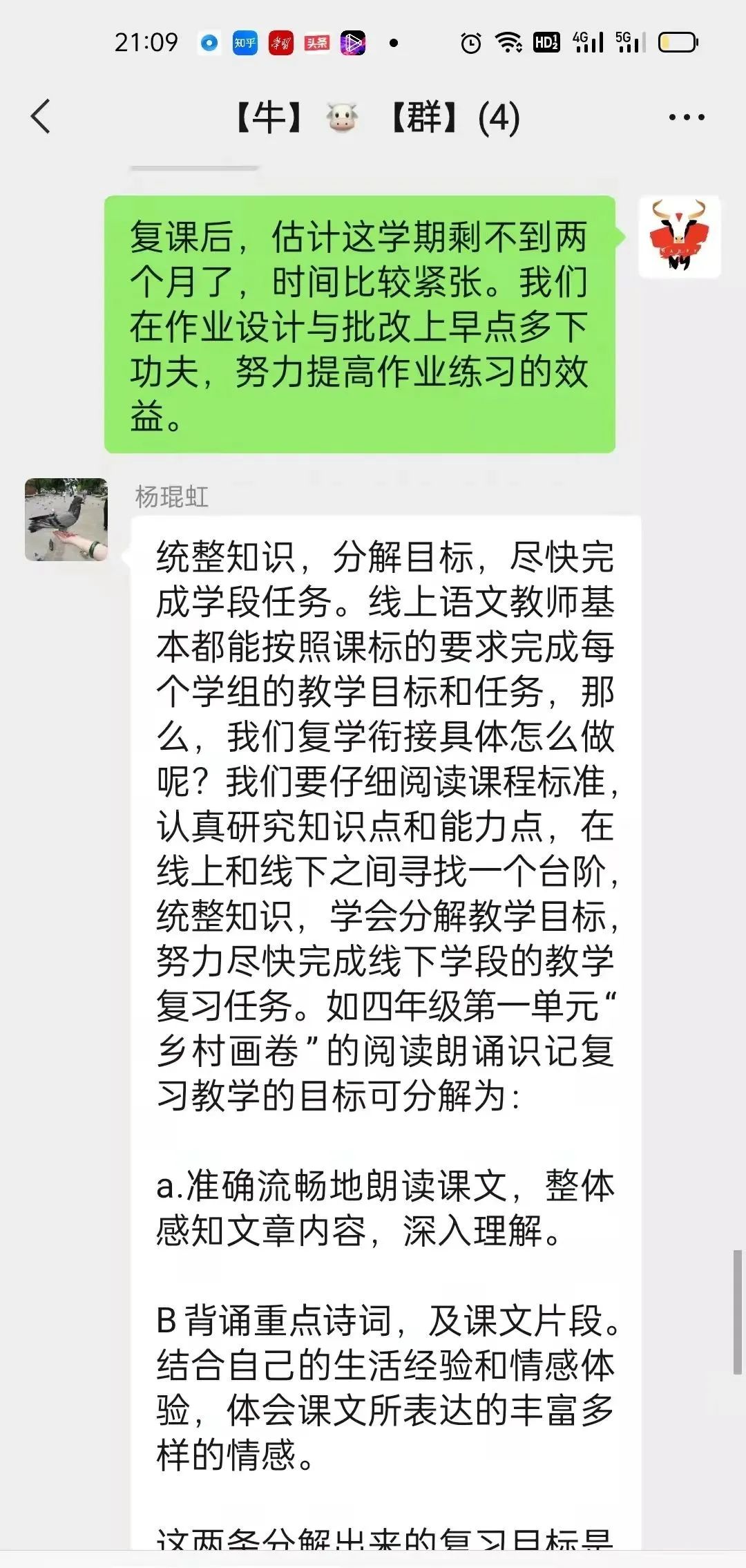Open the group chat overflow menu

point(686,117)
